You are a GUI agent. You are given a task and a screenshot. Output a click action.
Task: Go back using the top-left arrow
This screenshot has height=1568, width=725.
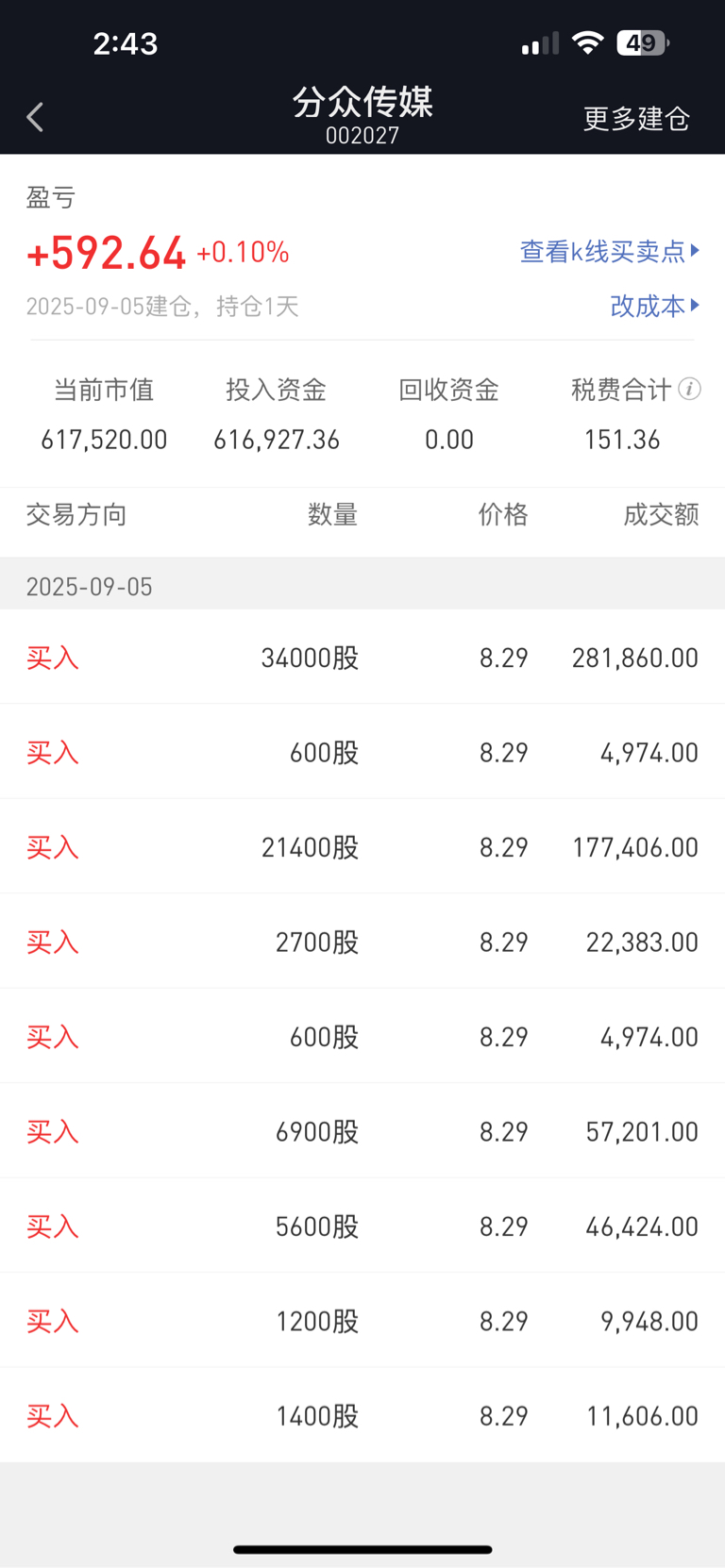[x=35, y=117]
